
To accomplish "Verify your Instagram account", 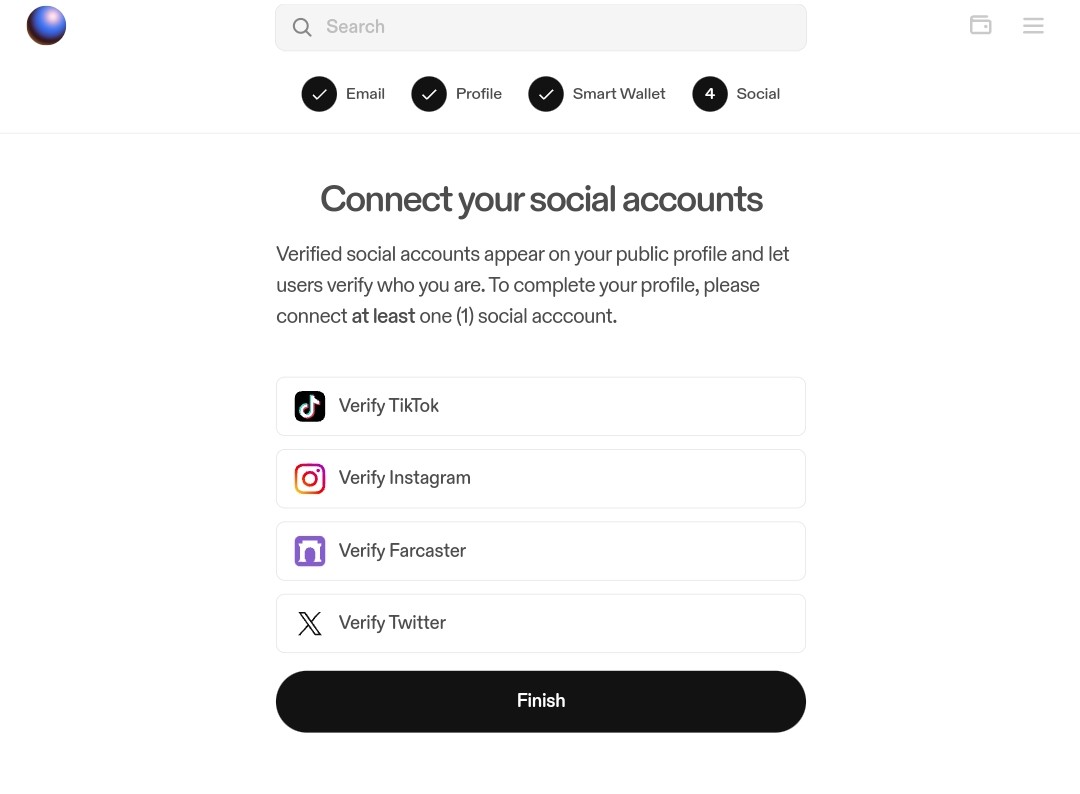I will pos(540,478).
